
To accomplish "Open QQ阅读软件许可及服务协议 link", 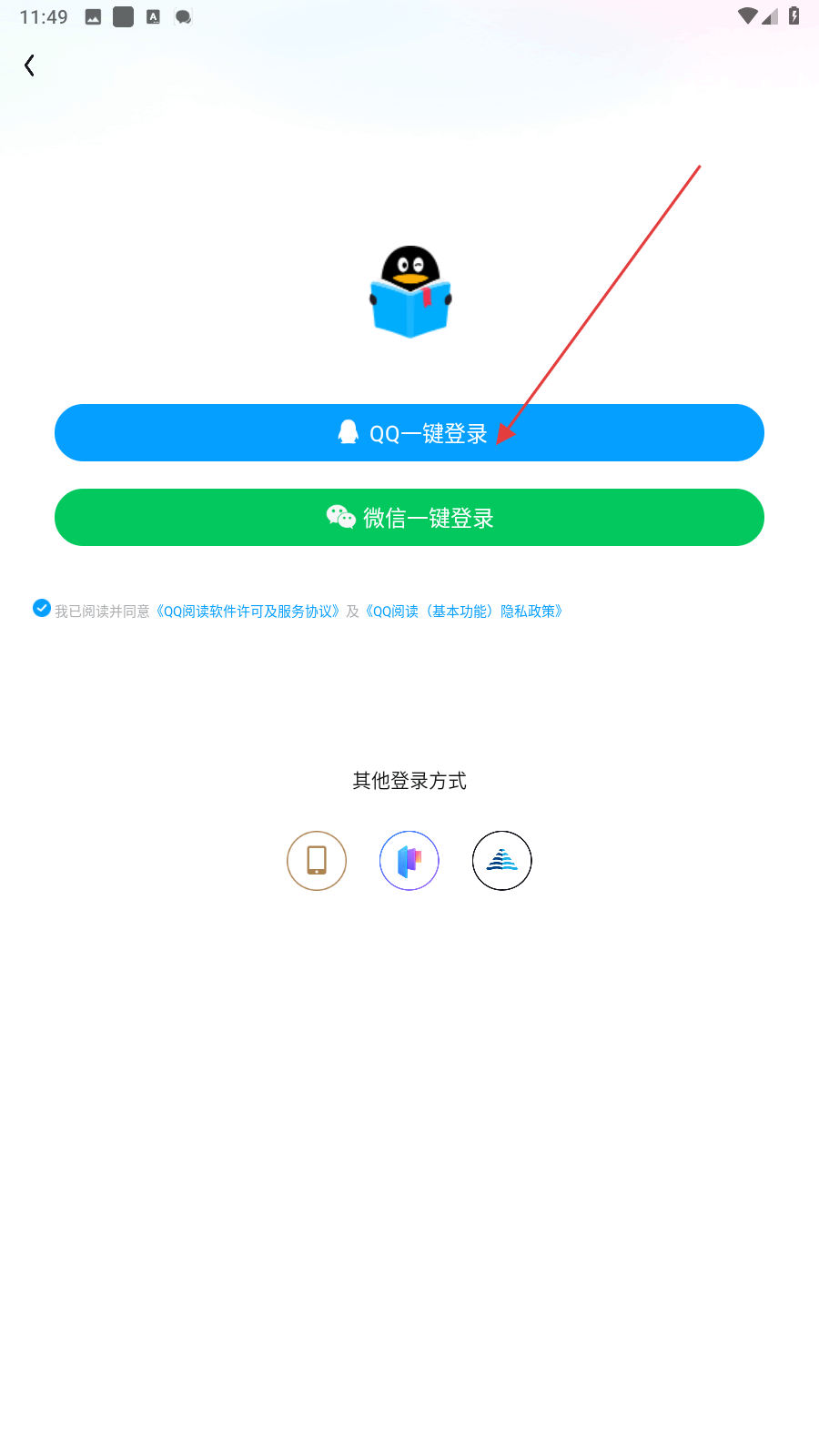I will 248,612.
